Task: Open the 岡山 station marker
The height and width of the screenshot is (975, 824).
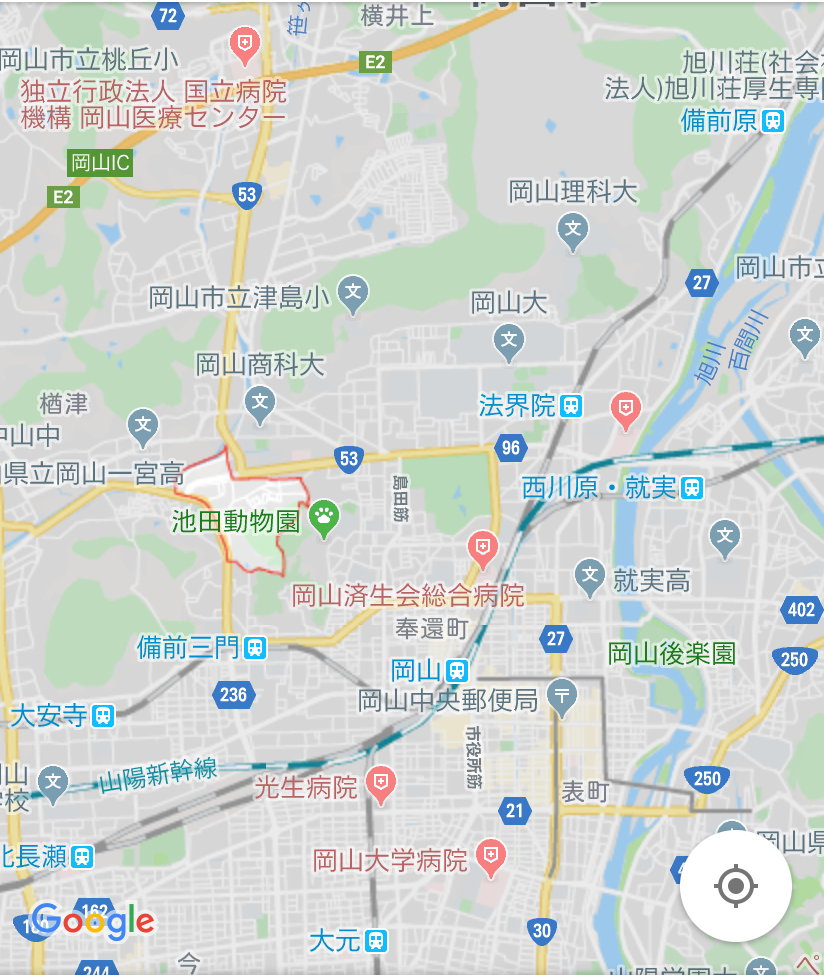Action: point(457,670)
